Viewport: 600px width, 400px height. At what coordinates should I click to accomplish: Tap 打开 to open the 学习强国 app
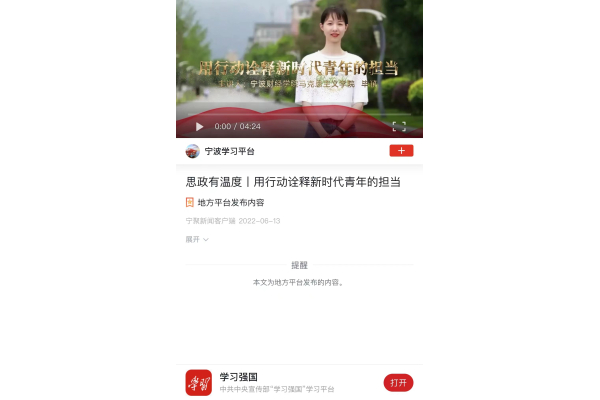tap(398, 383)
